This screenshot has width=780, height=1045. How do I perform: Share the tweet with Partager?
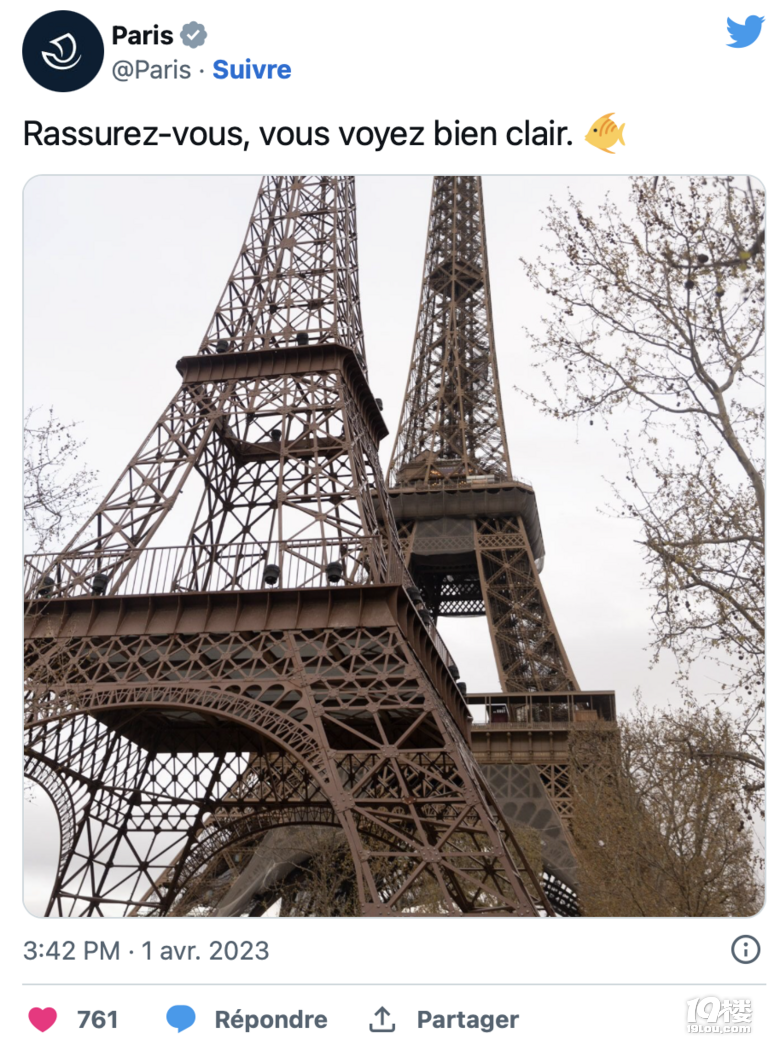(x=444, y=1019)
